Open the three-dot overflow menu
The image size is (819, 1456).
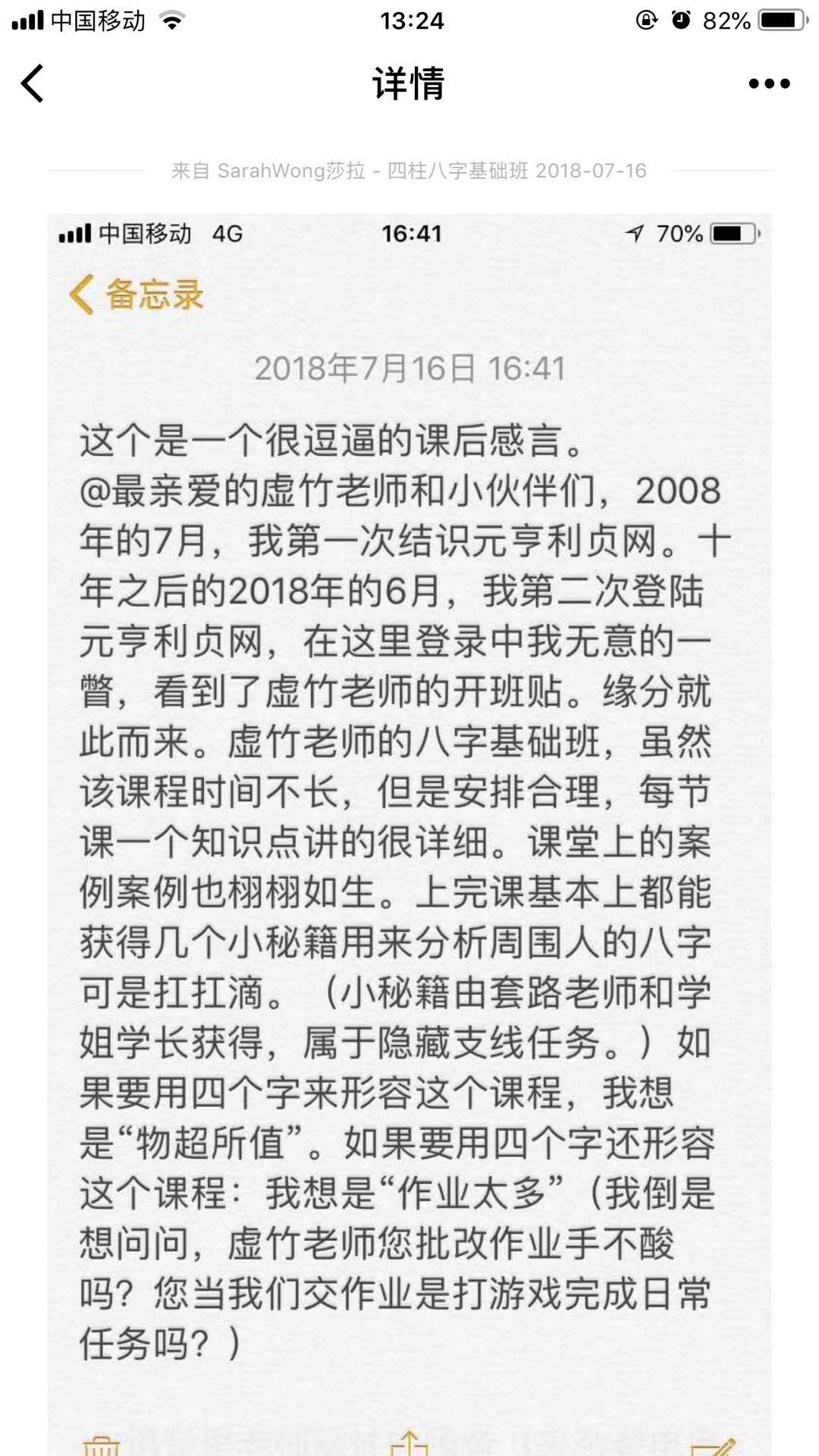[768, 84]
